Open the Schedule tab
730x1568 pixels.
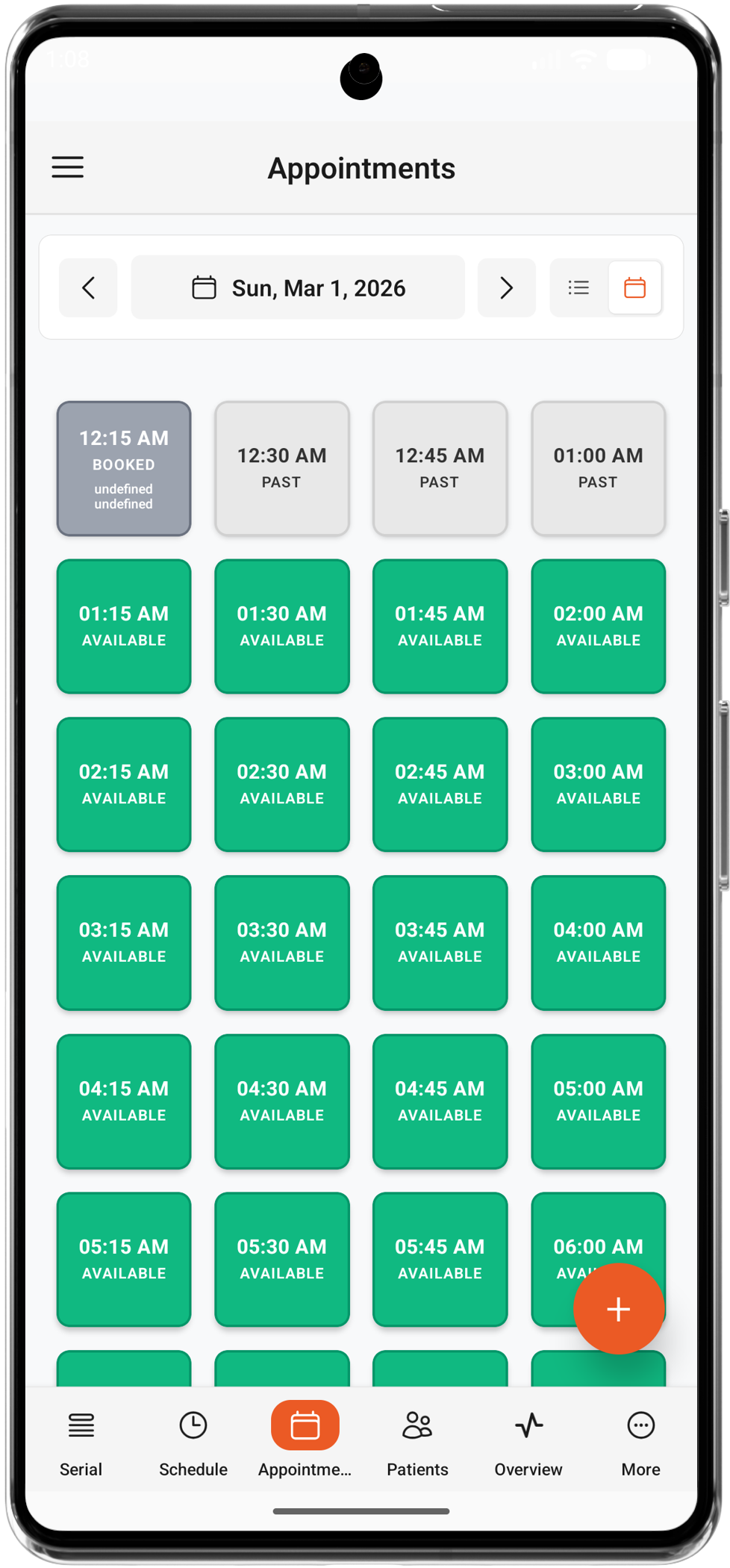coord(193,1443)
